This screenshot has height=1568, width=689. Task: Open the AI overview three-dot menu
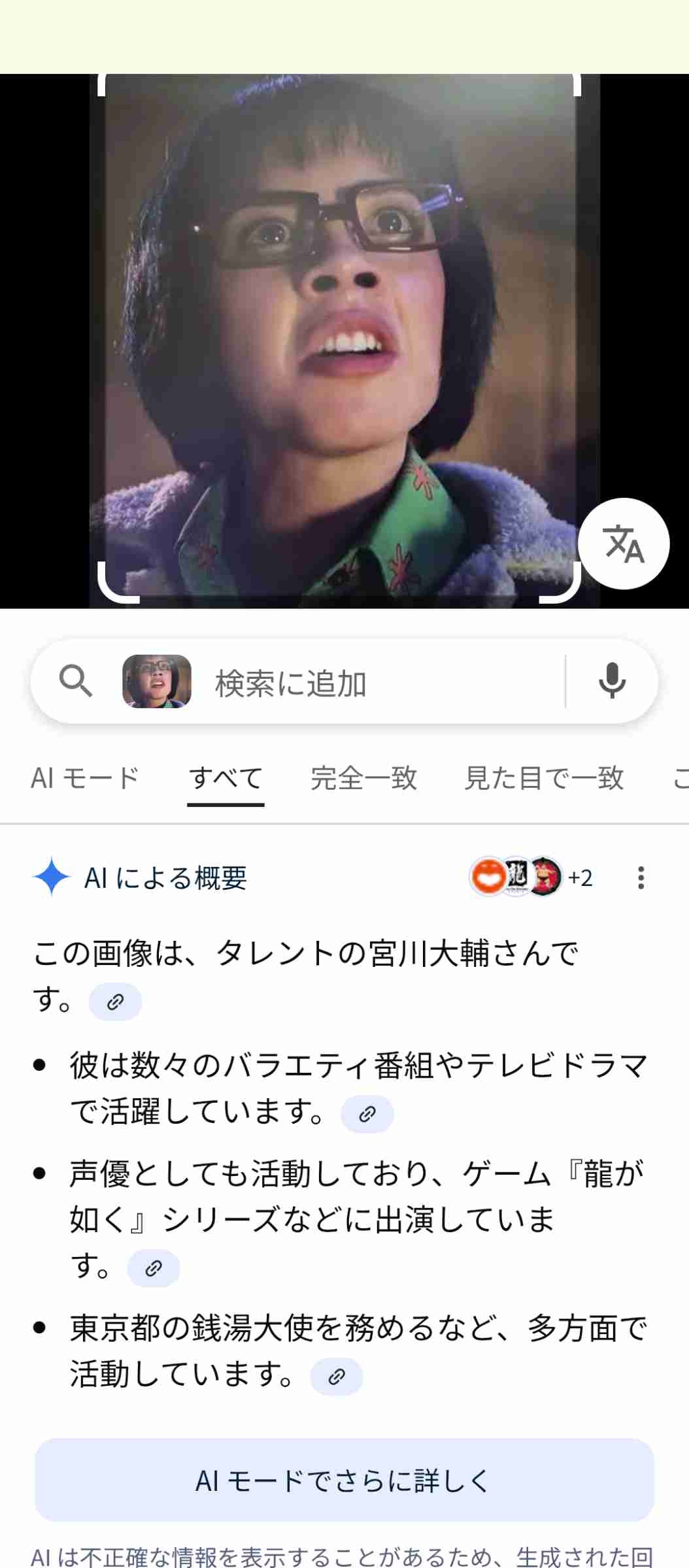641,877
